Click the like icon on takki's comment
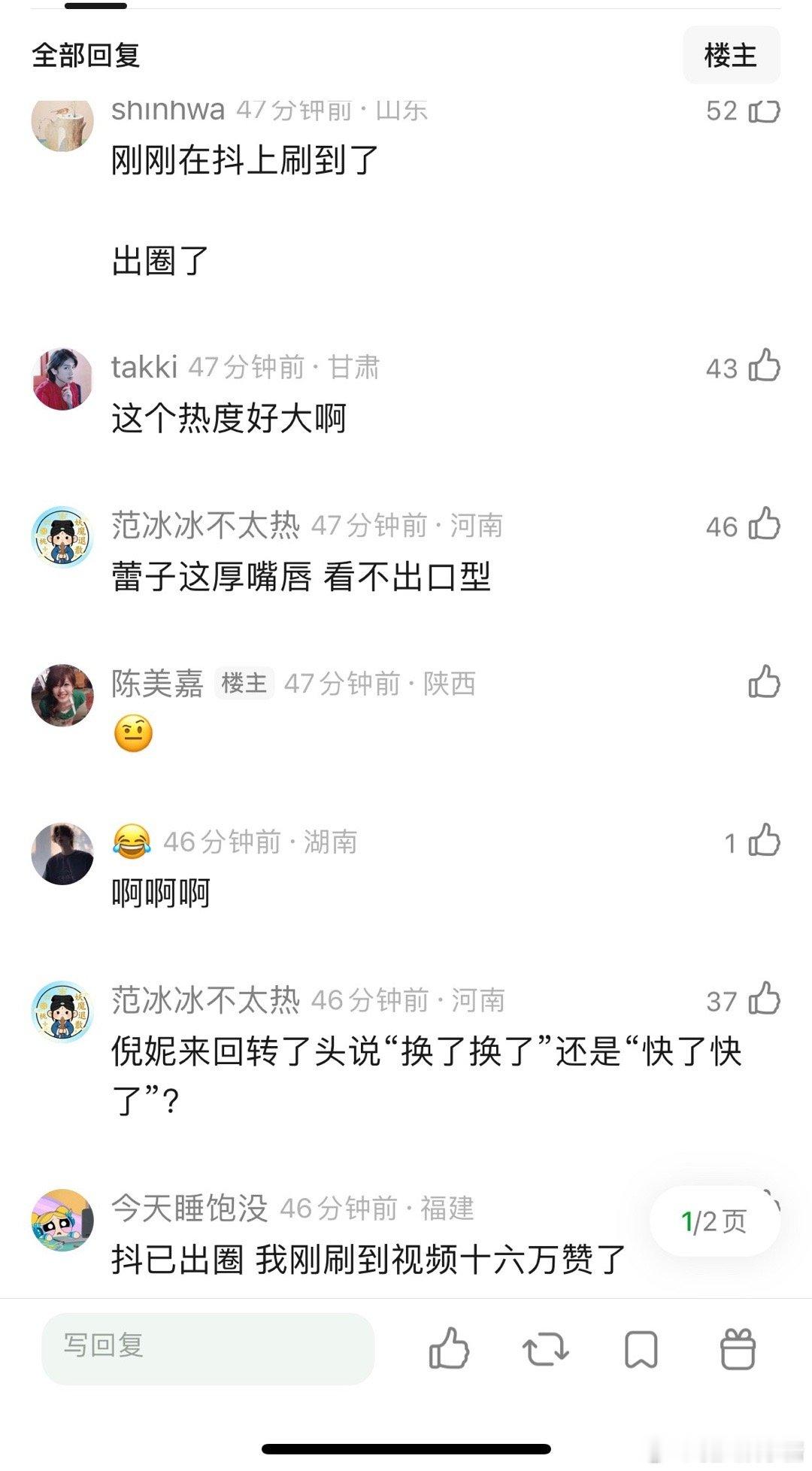The height and width of the screenshot is (1471, 812). 762,369
